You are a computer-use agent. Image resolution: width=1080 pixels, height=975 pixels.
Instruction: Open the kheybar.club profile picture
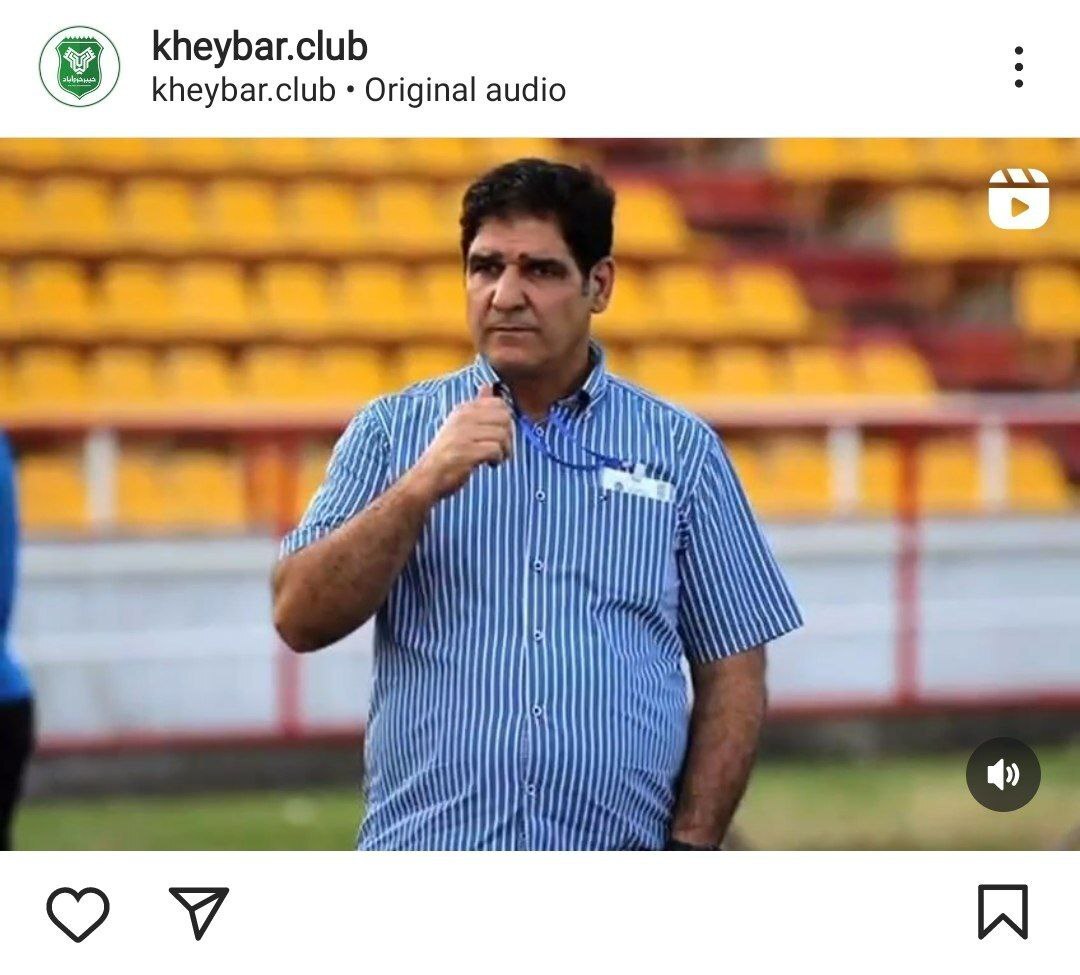[x=79, y=67]
